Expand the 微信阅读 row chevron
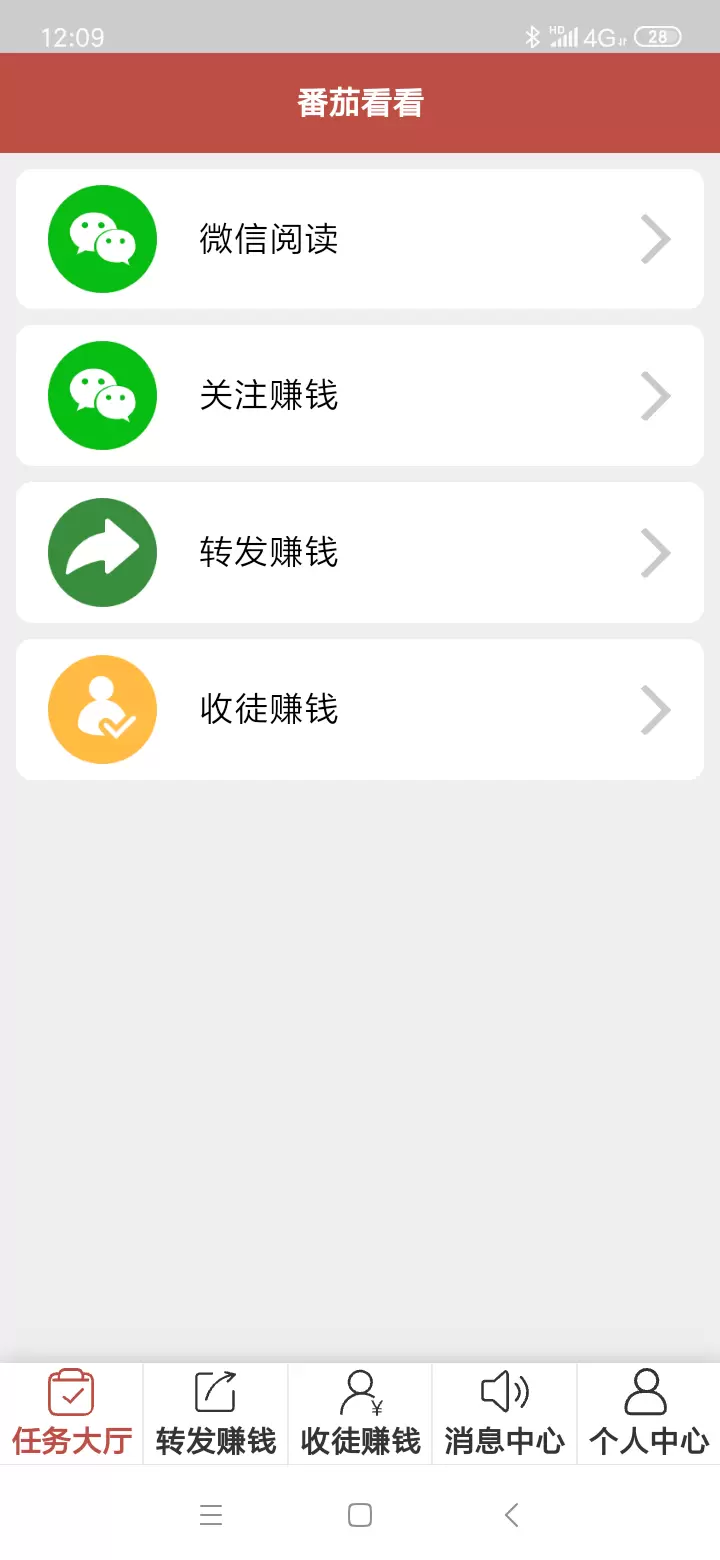Viewport: 720px width, 1560px height. [x=655, y=239]
